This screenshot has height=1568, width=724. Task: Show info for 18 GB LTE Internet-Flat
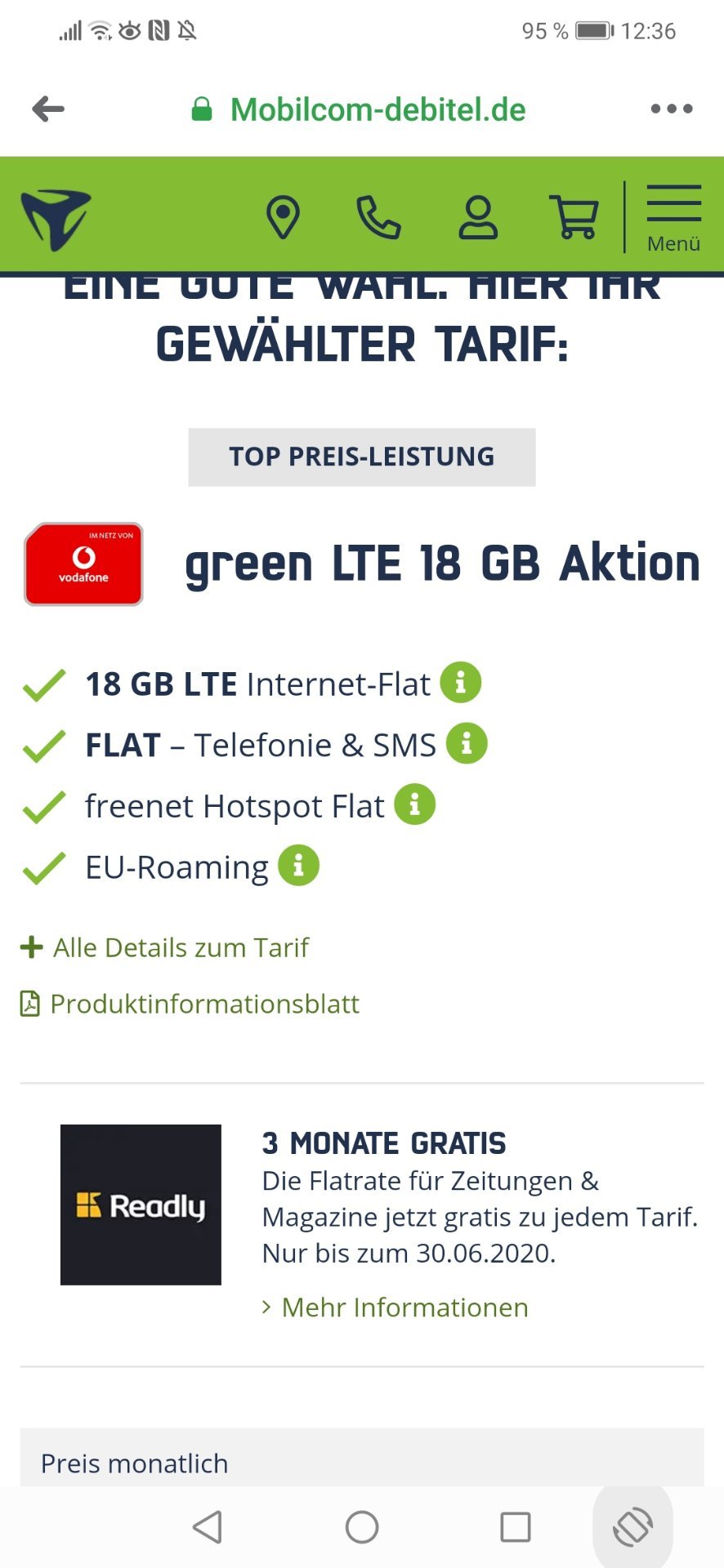coord(461,682)
